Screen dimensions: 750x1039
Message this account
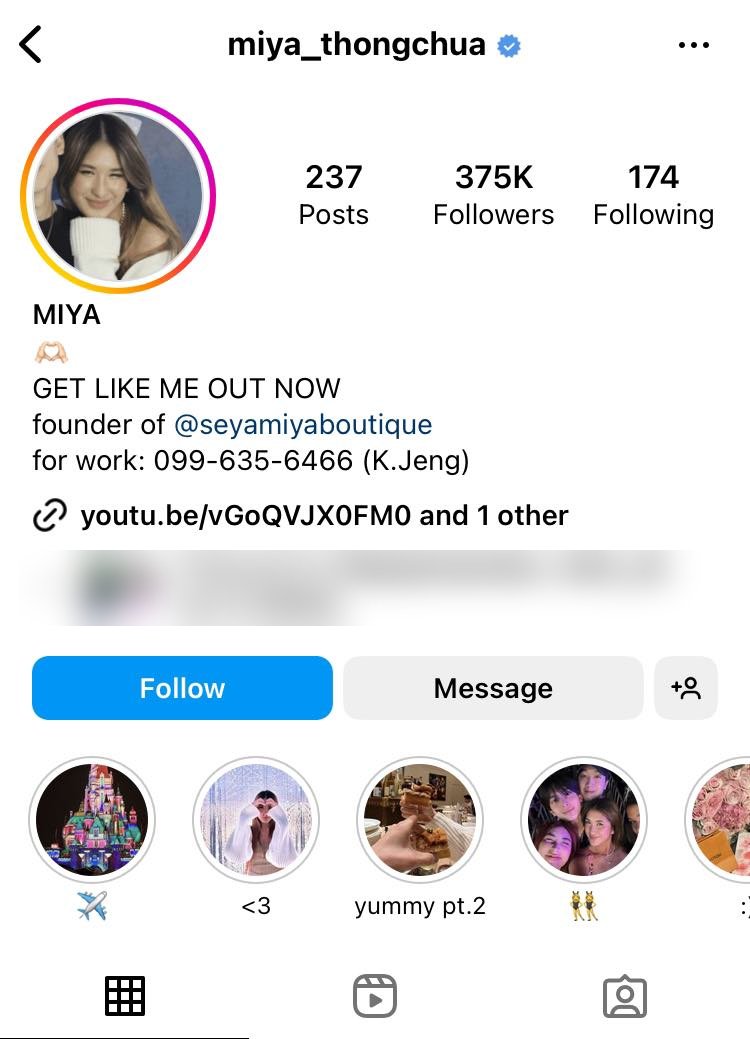(493, 688)
